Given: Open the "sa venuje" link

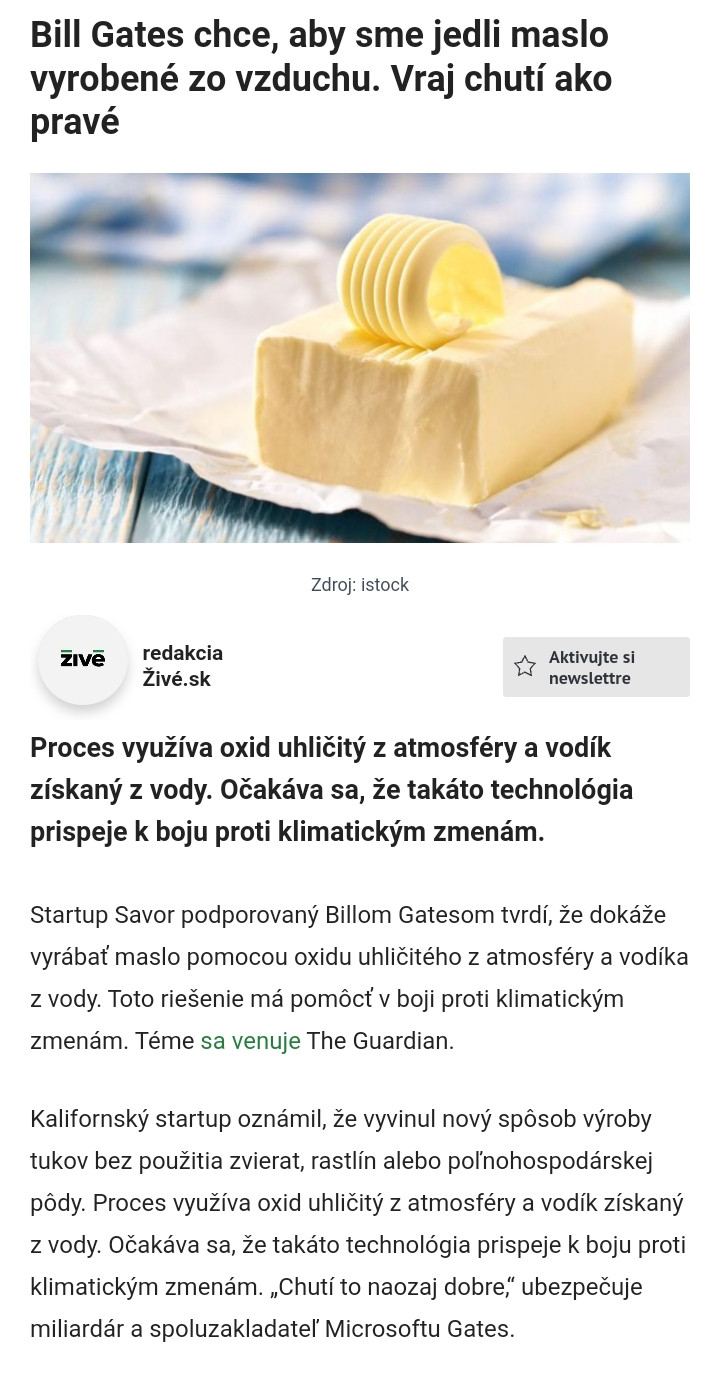Looking at the screenshot, I should 250,1040.
